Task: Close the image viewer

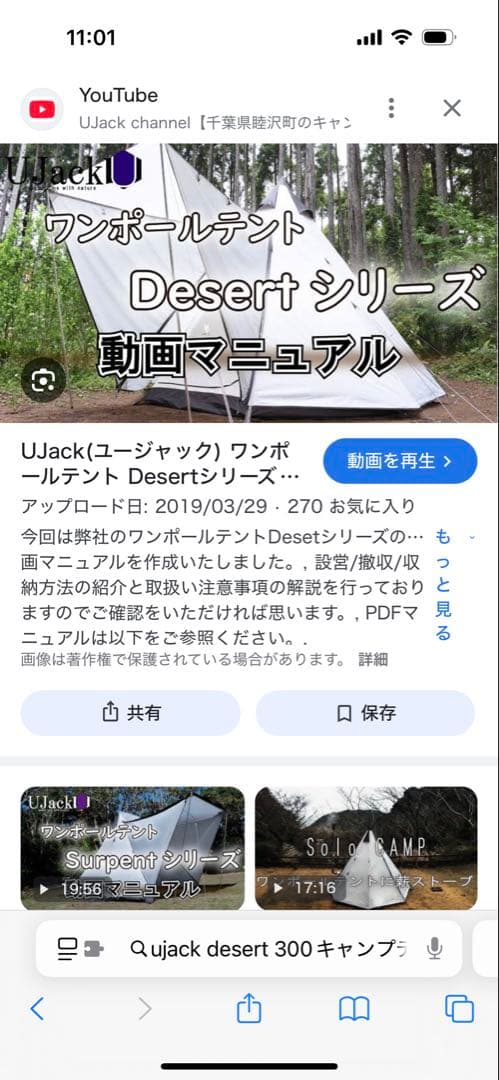Action: coord(451,108)
